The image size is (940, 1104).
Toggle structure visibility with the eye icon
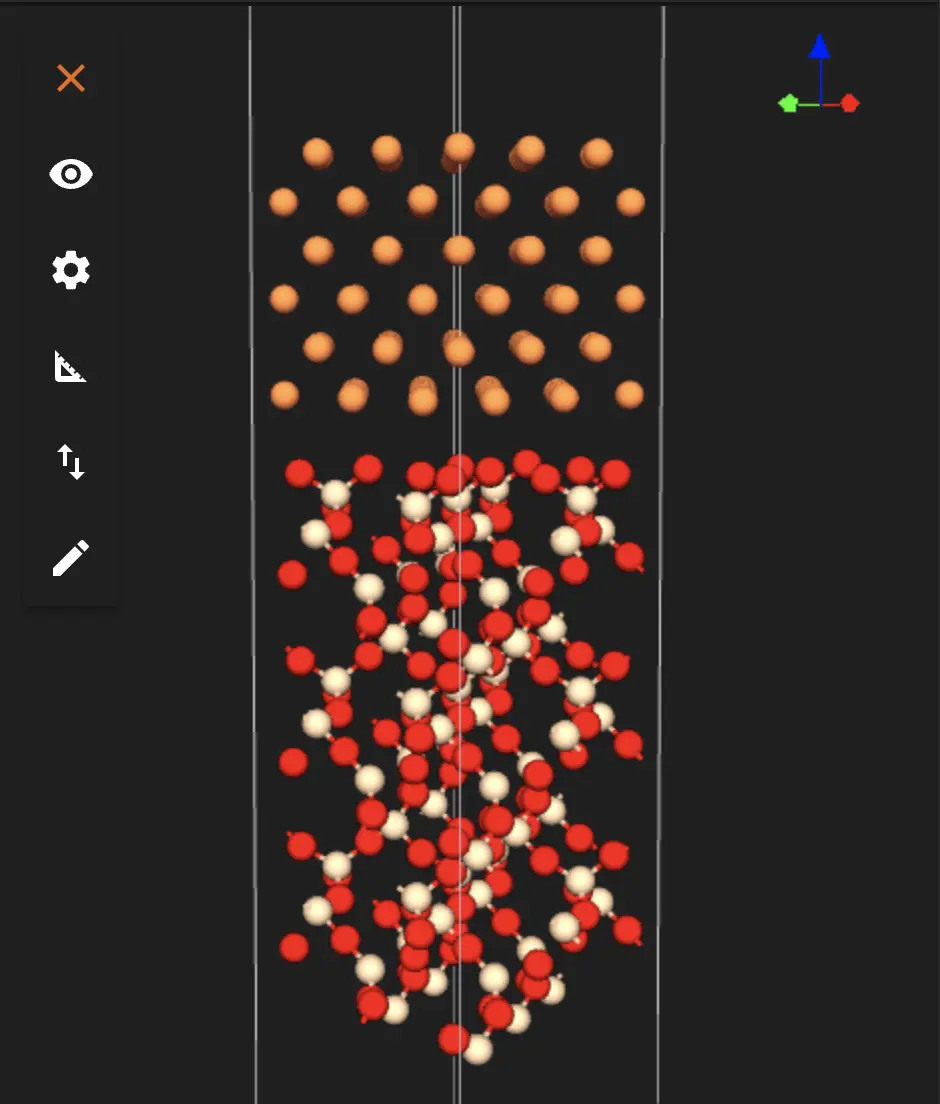[x=70, y=174]
